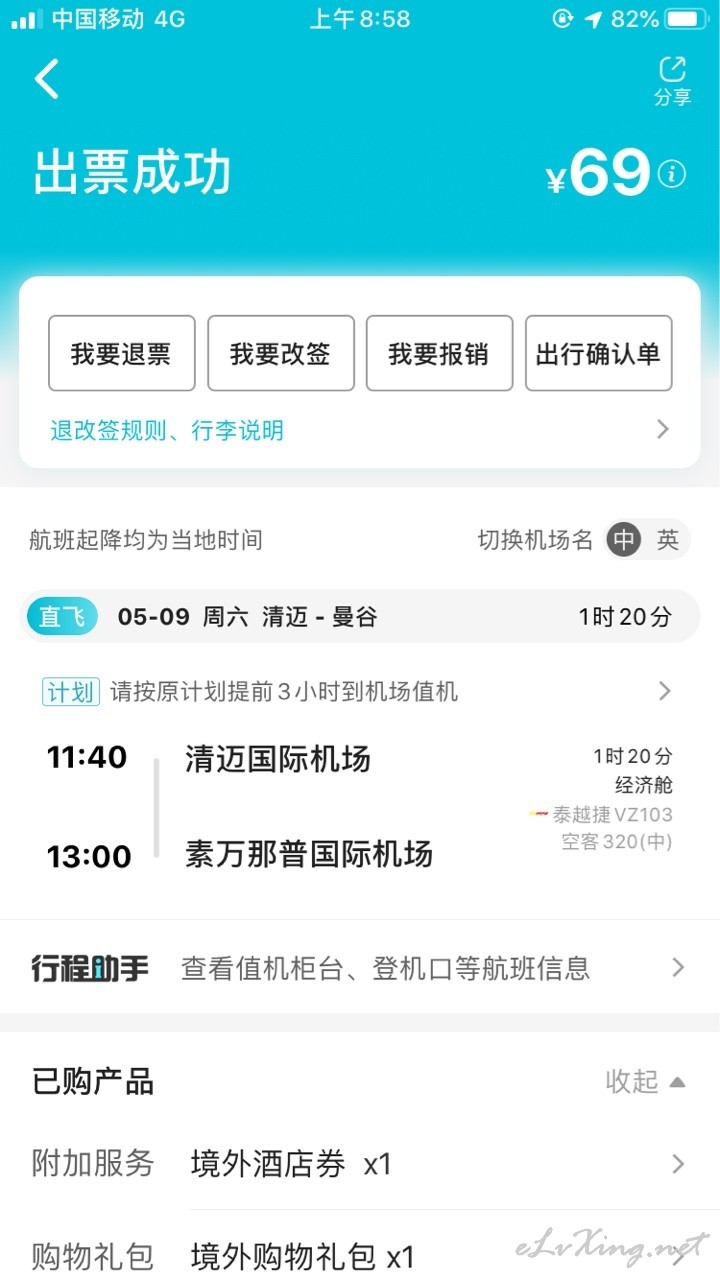This screenshot has height=1280, width=720.
Task: Open price details info icon beside ¥69
Action: 672,174
